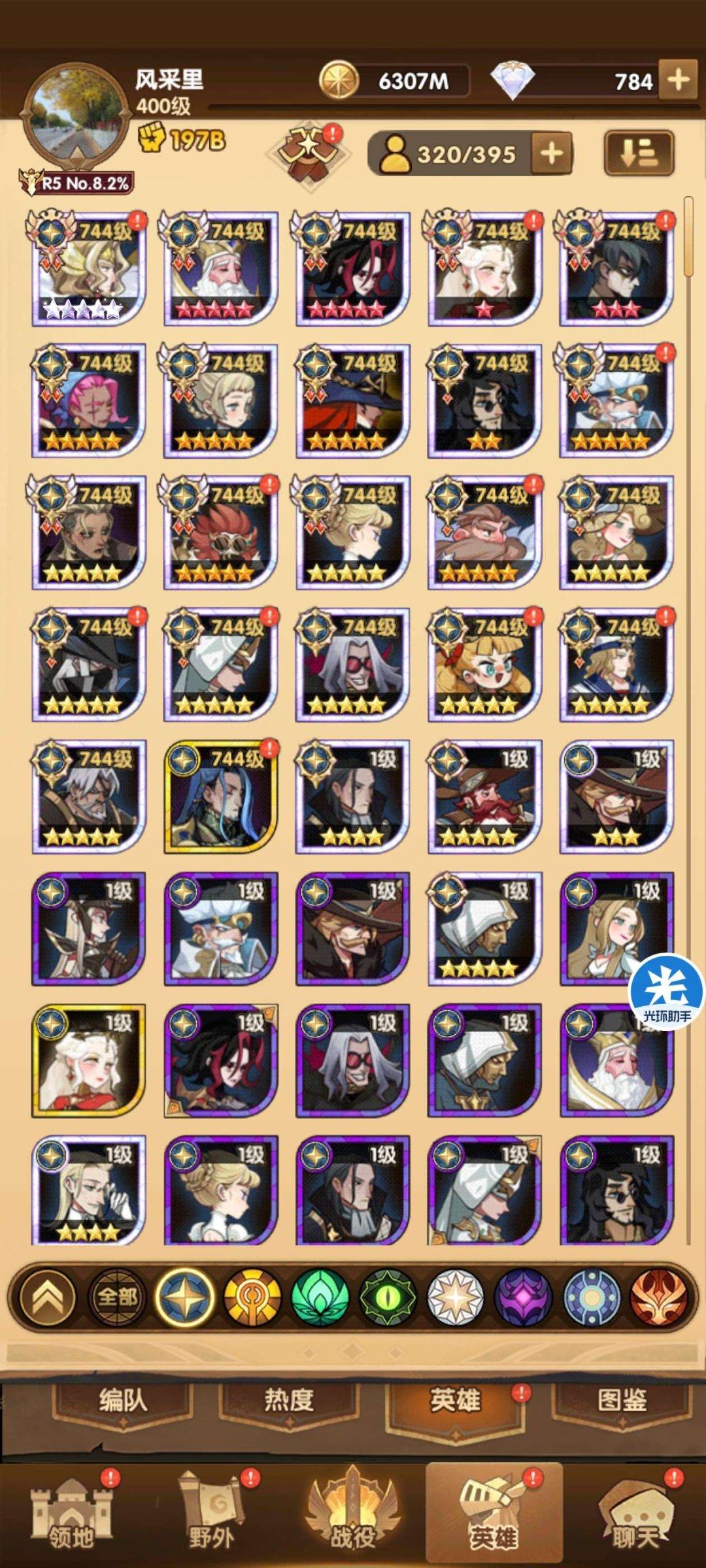Switch to the 编队 tab

tap(122, 1400)
